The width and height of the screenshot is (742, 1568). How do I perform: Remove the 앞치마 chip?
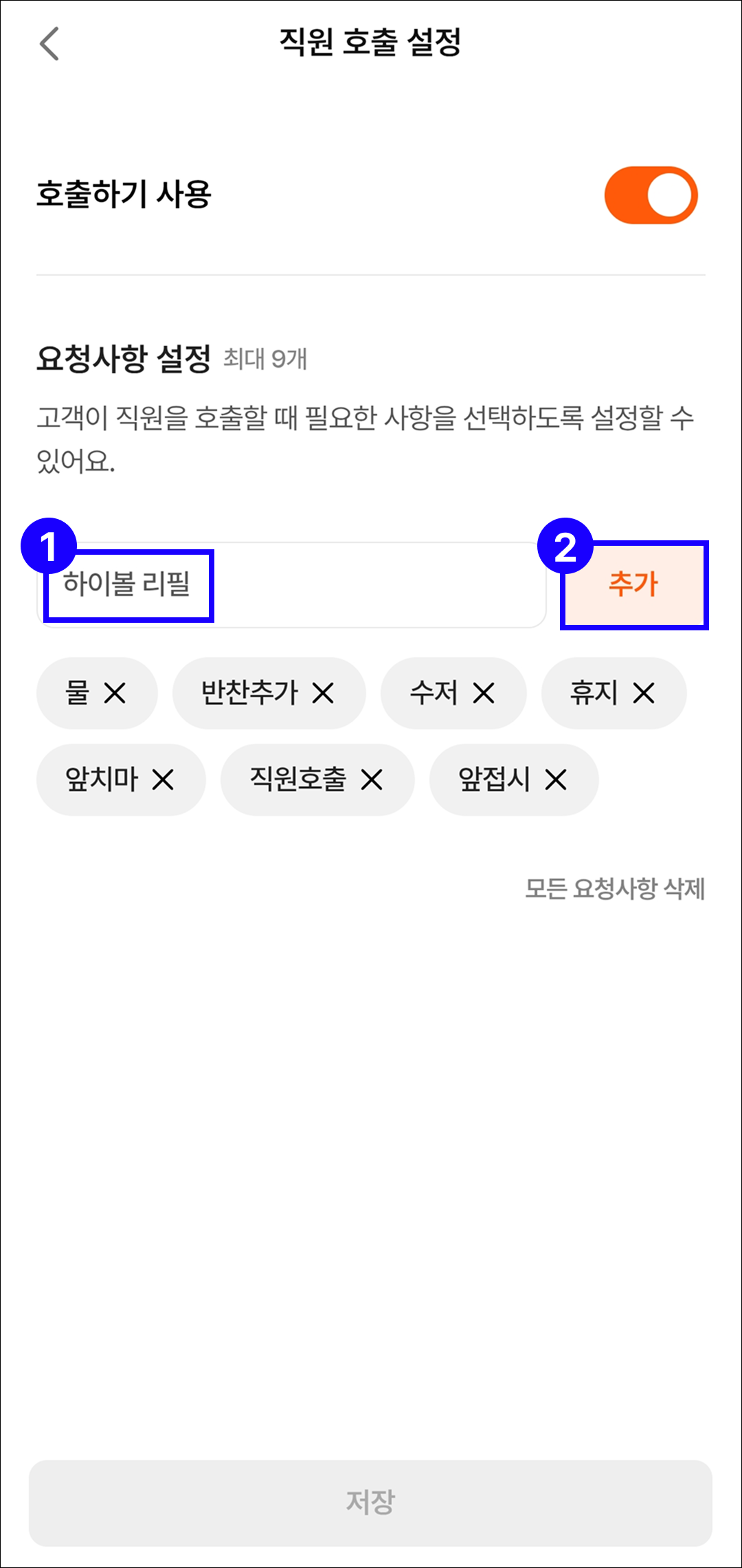point(163,780)
